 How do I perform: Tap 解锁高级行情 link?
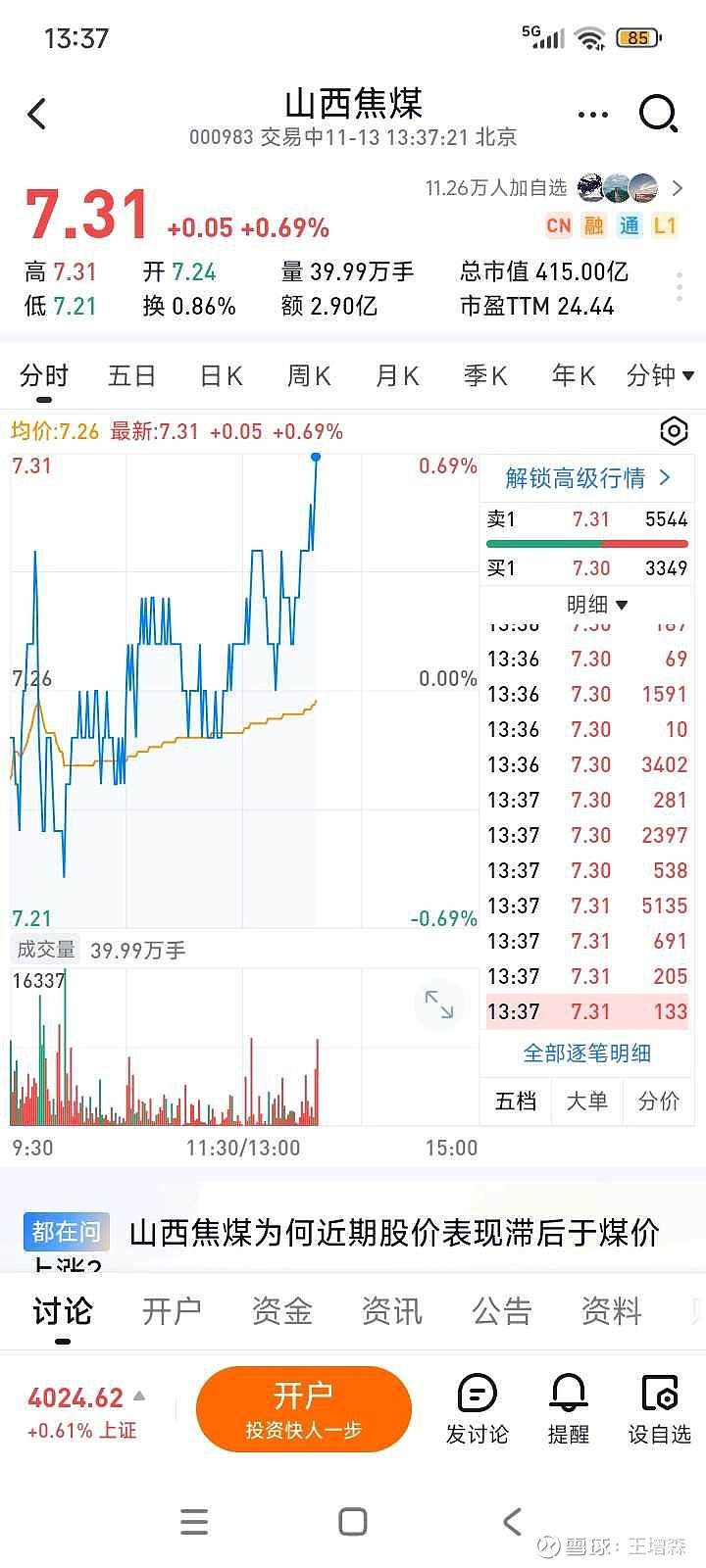click(586, 478)
